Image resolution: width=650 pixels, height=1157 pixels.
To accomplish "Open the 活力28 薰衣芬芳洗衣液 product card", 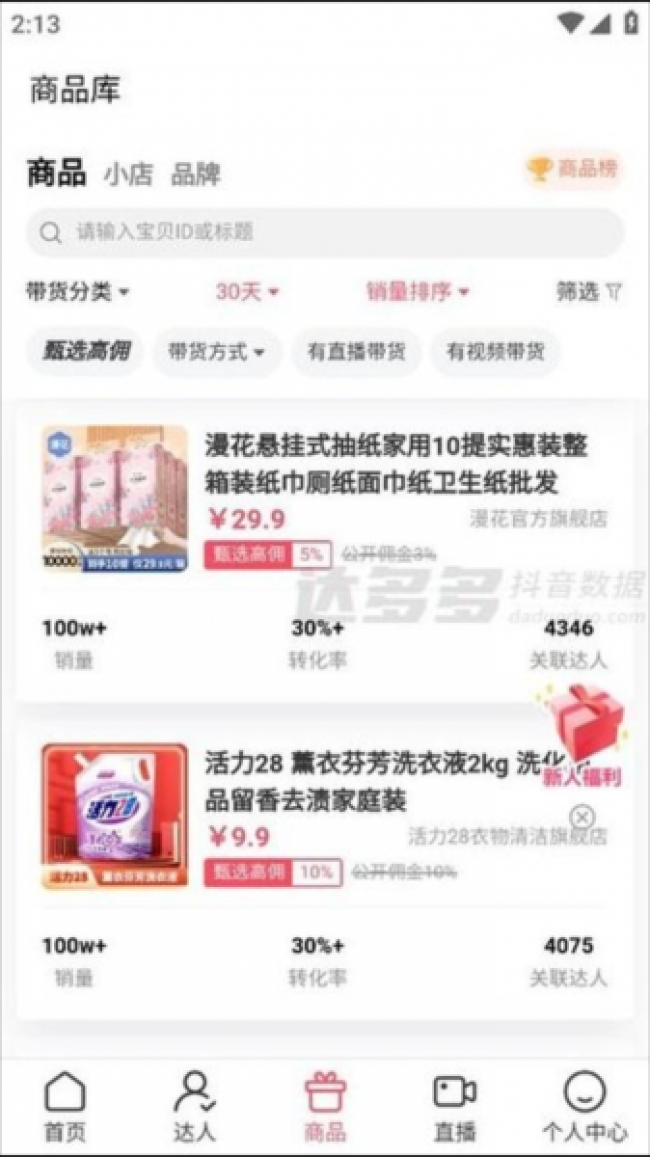I will click(x=370, y=782).
